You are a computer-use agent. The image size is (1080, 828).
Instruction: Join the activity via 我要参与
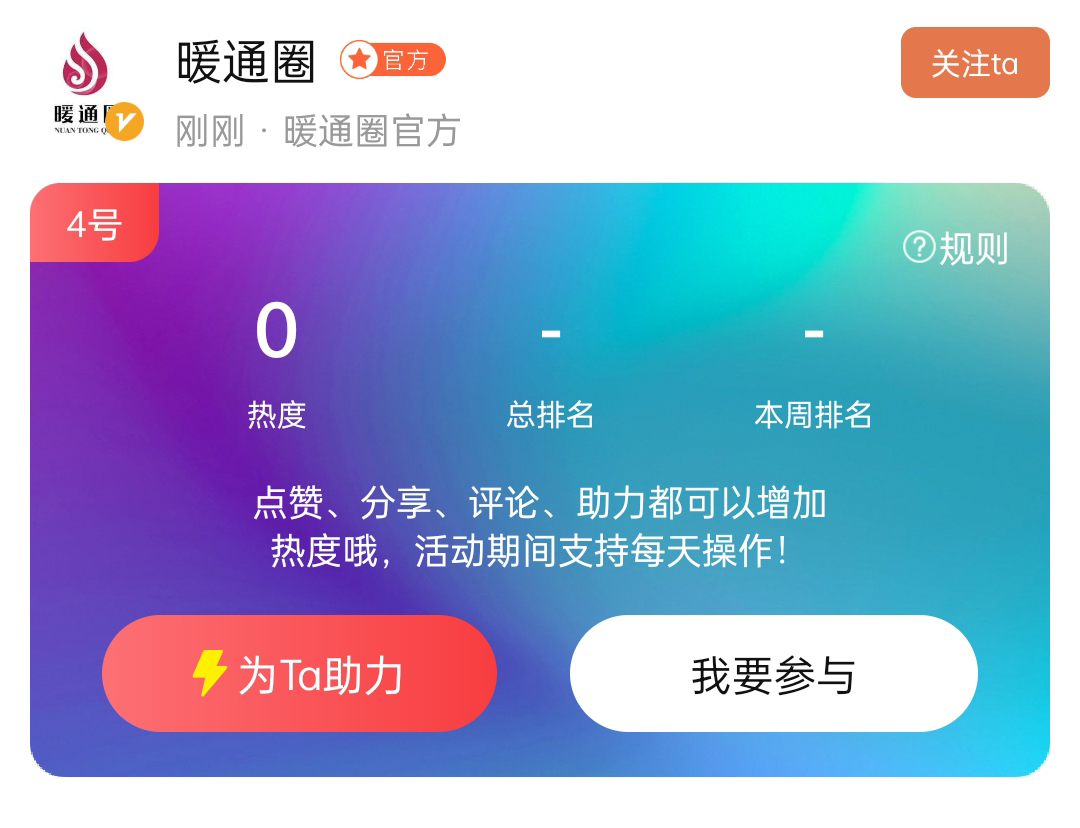(773, 674)
